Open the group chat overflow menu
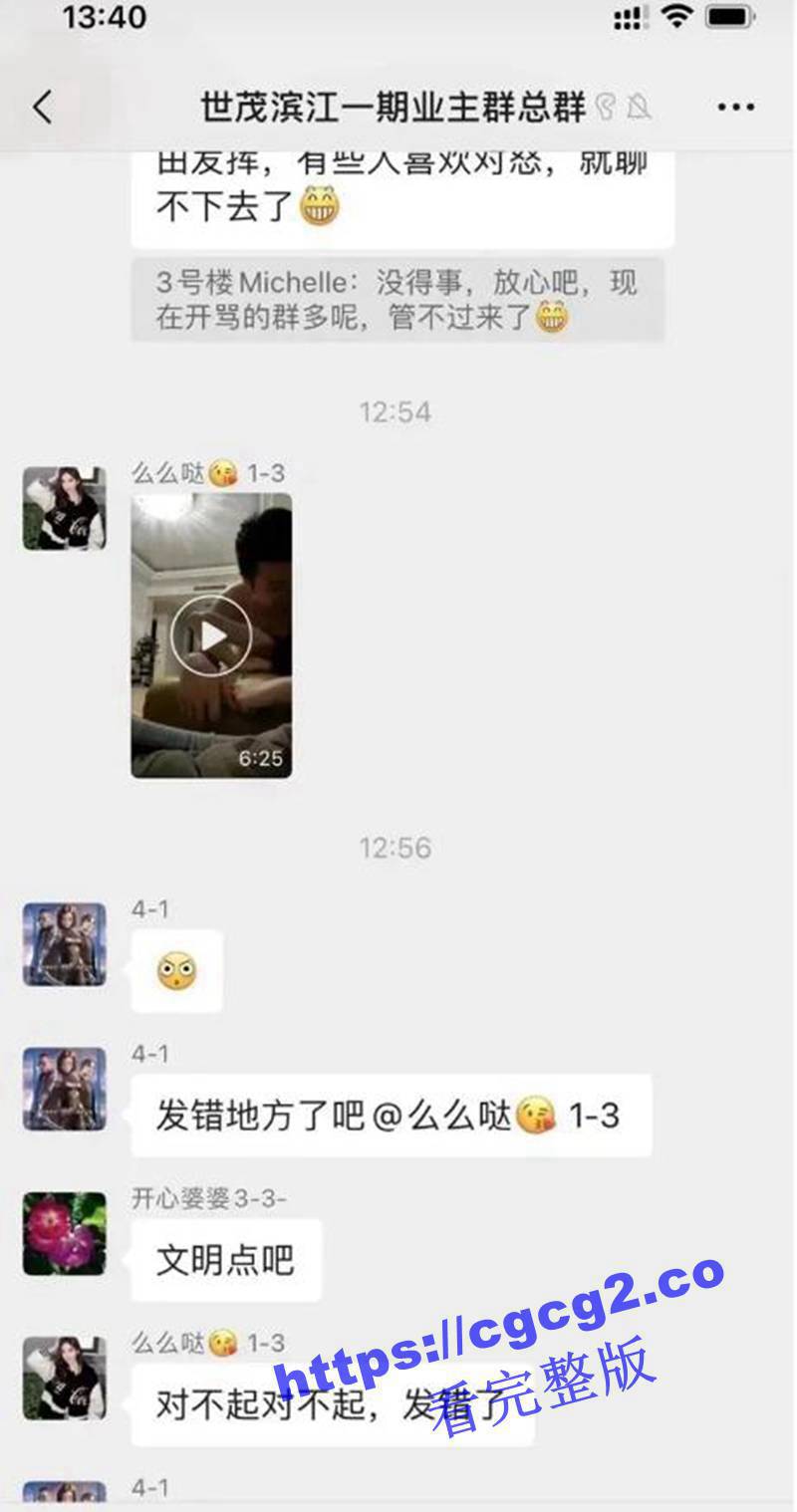 coord(735,107)
